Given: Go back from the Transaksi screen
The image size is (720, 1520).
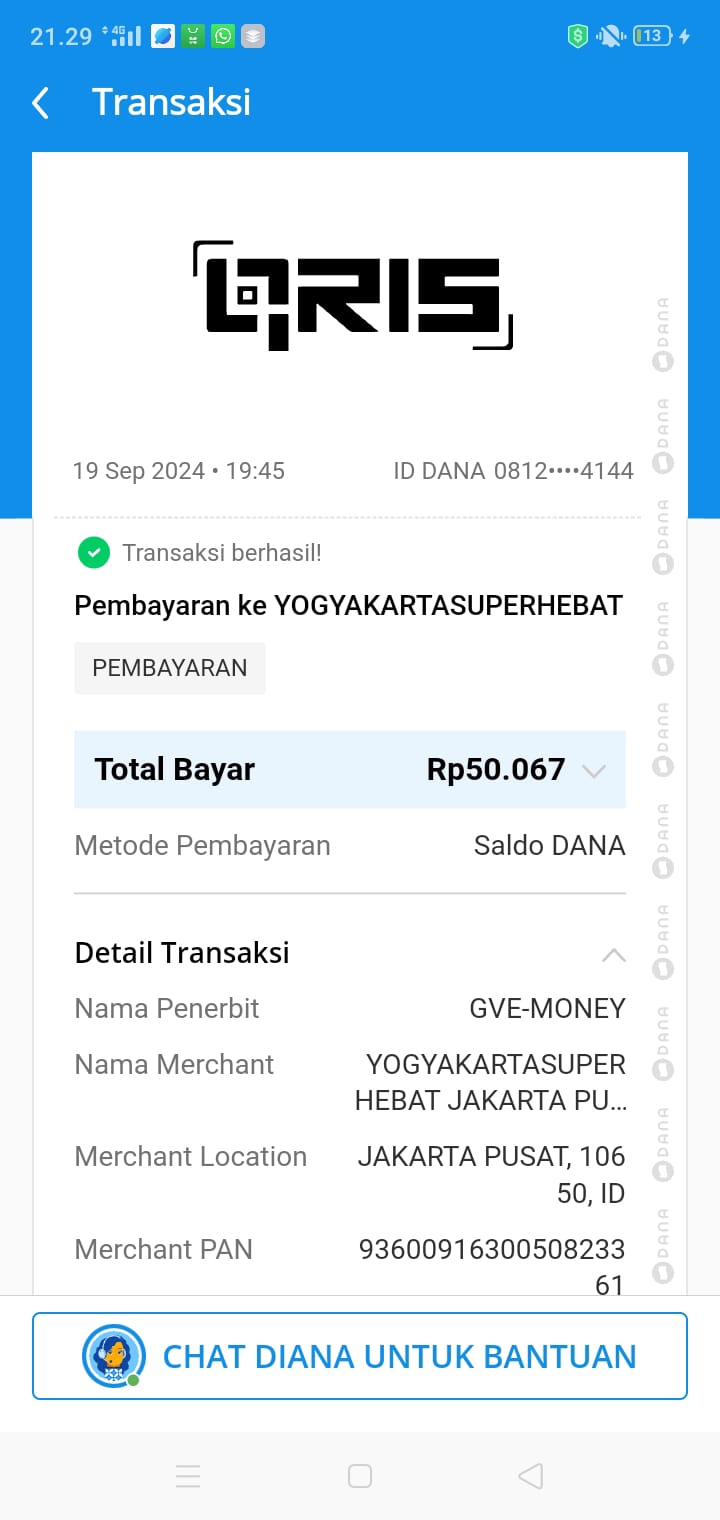Looking at the screenshot, I should coord(40,103).
